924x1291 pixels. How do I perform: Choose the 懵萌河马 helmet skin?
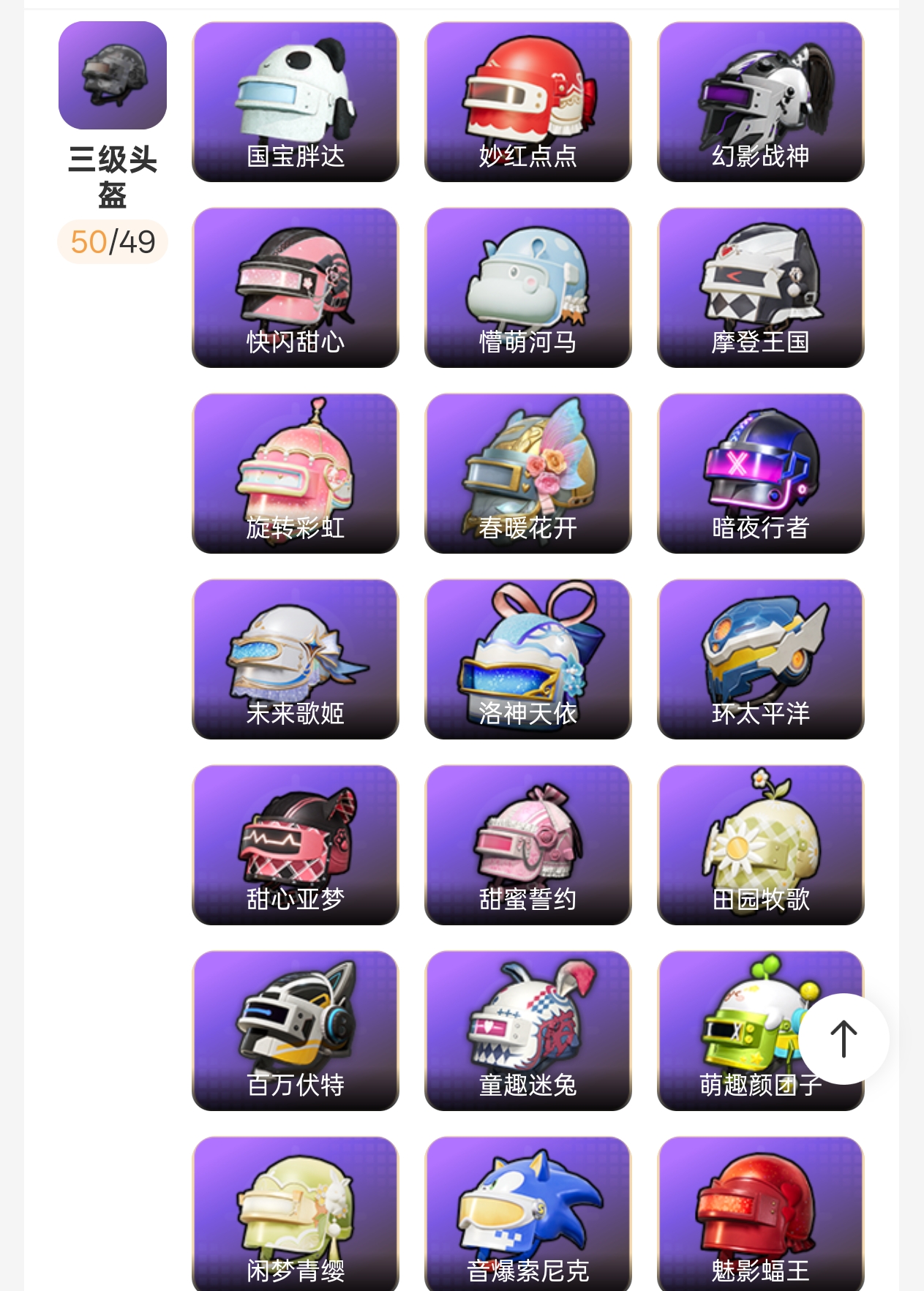pos(527,288)
